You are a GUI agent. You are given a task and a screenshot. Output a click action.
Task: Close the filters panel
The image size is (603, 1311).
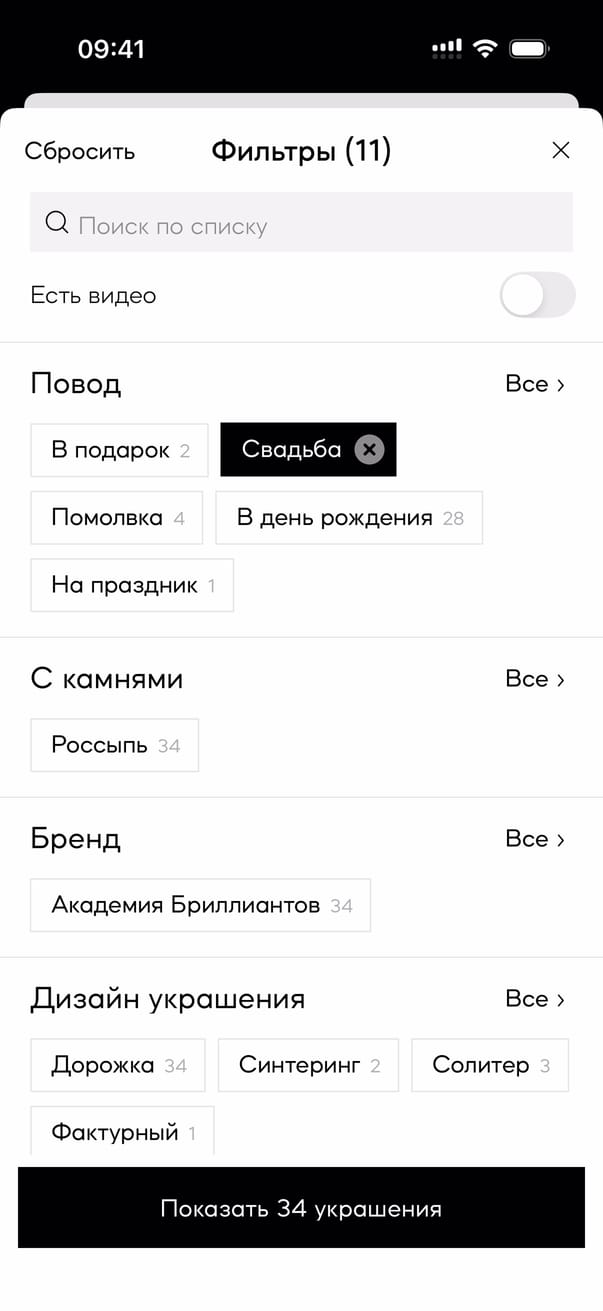tap(561, 151)
